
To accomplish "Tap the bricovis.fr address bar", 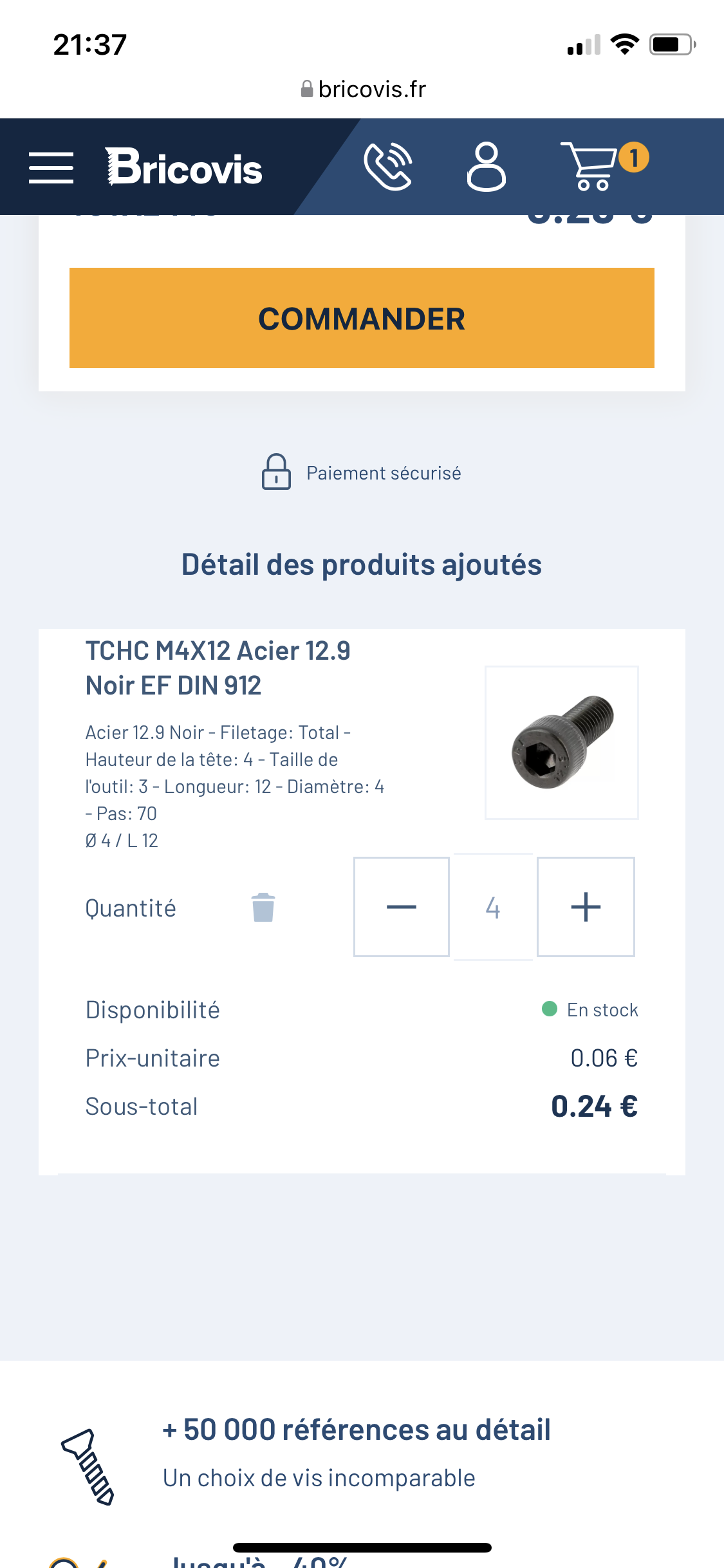I will [x=364, y=89].
